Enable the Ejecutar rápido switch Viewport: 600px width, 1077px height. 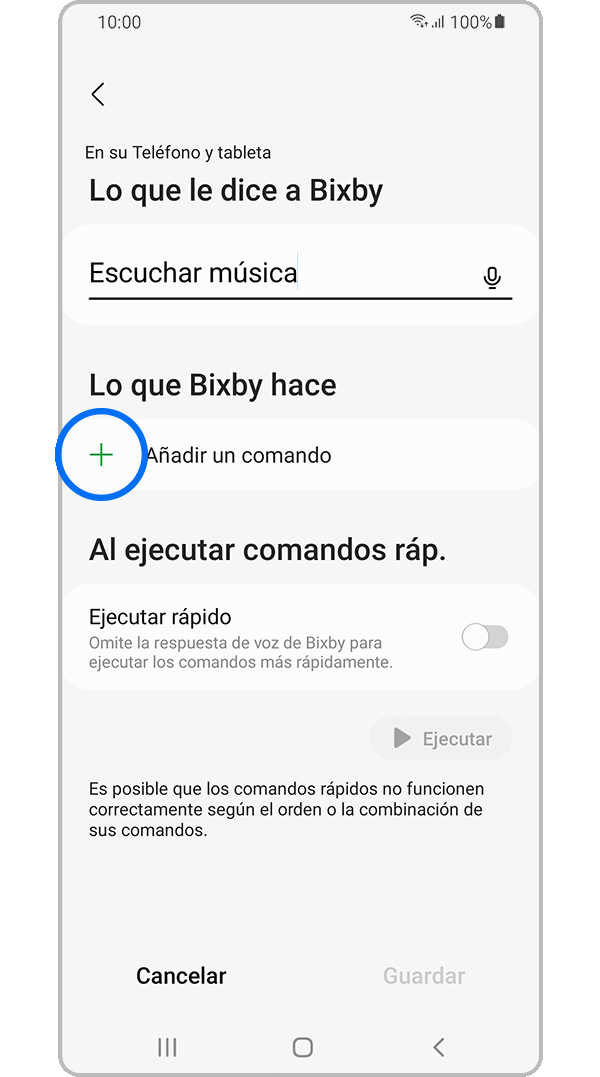click(485, 637)
